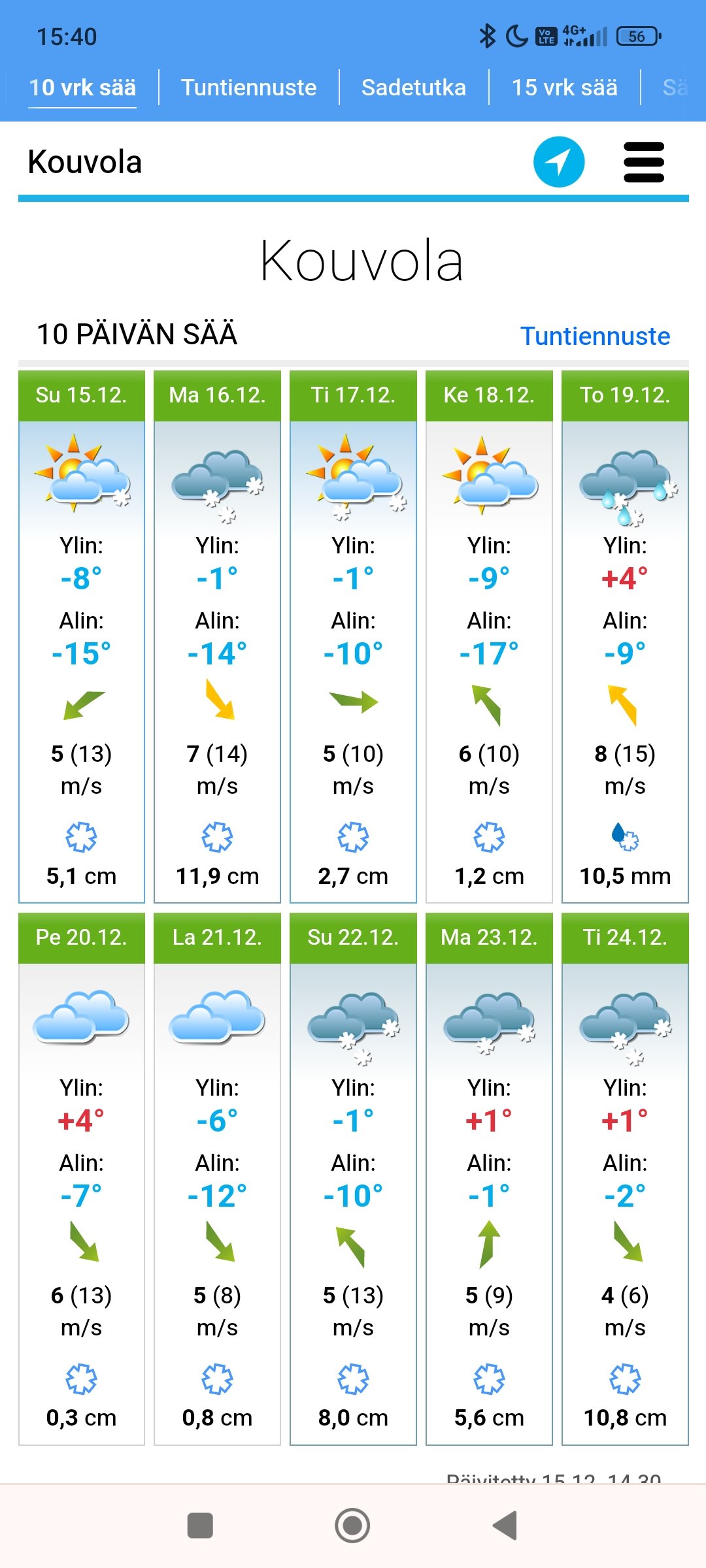This screenshot has width=706, height=1568.
Task: Use the current location arrow button
Action: coord(558,162)
